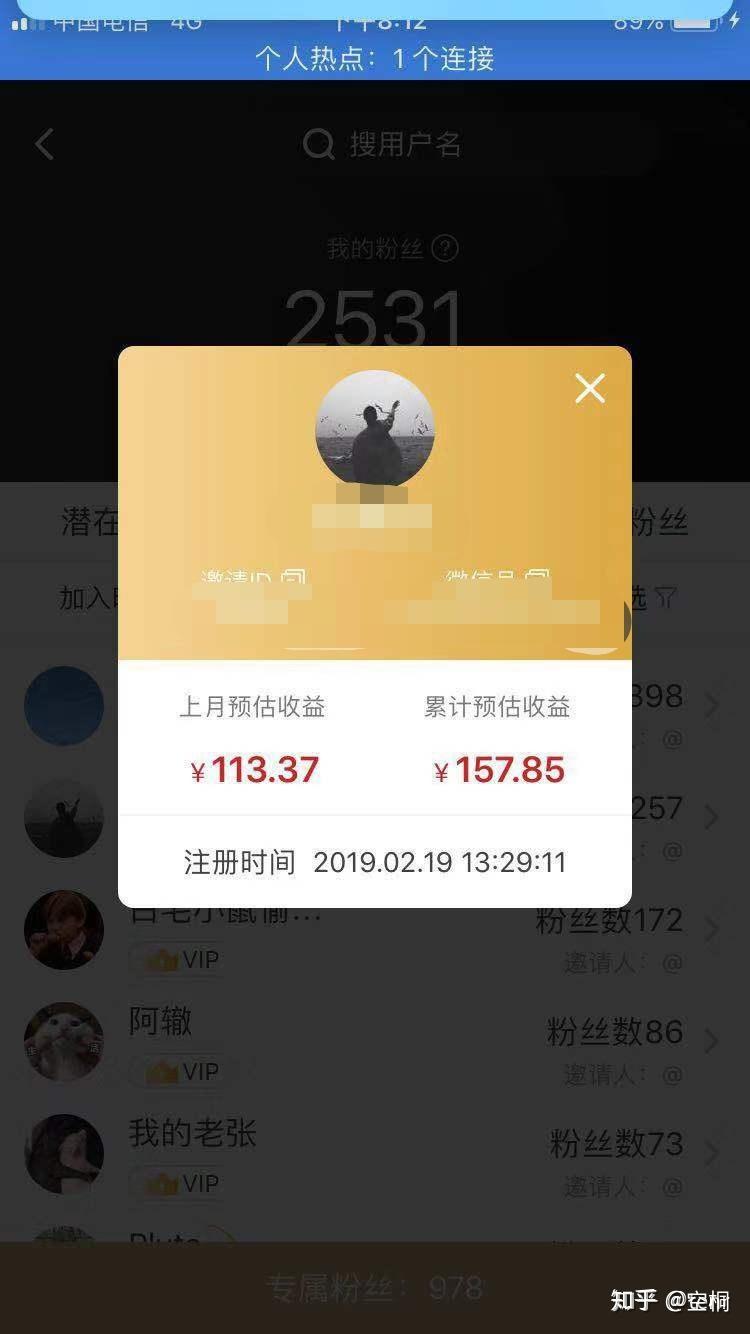Viewport: 750px width, 1334px height.
Task: Close the earnings popup card
Action: (590, 388)
